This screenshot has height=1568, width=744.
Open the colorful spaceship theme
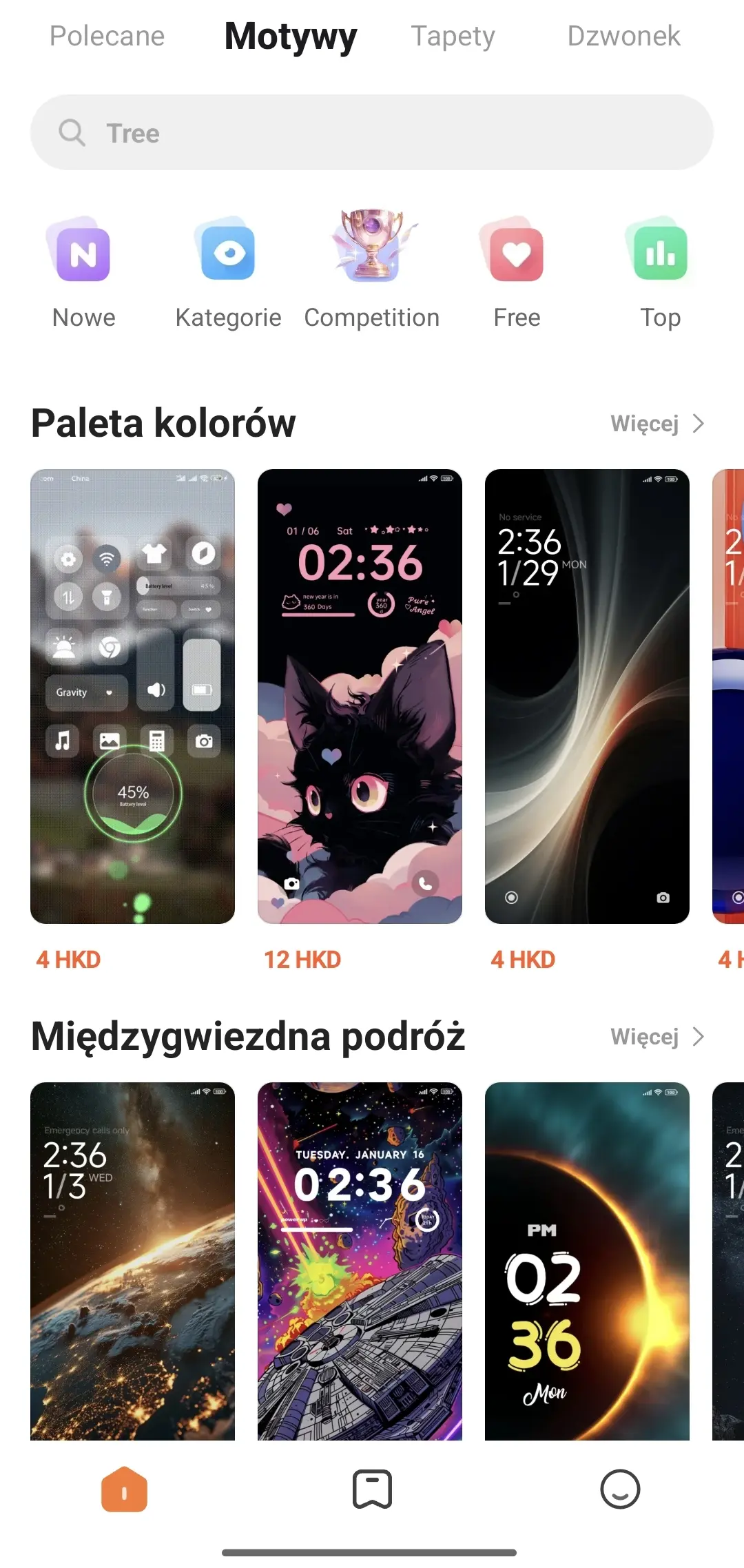[360, 1261]
